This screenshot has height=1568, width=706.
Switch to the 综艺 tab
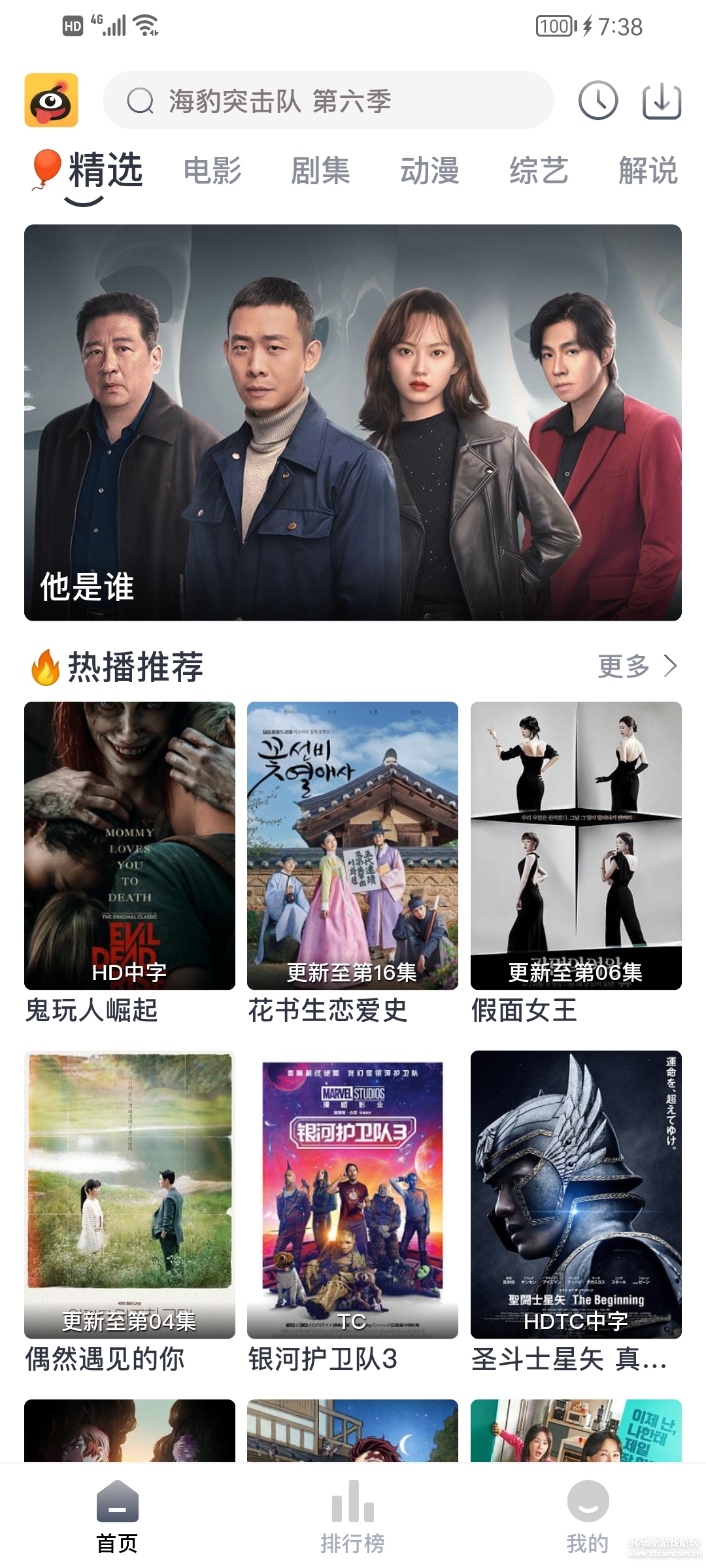coord(539,171)
